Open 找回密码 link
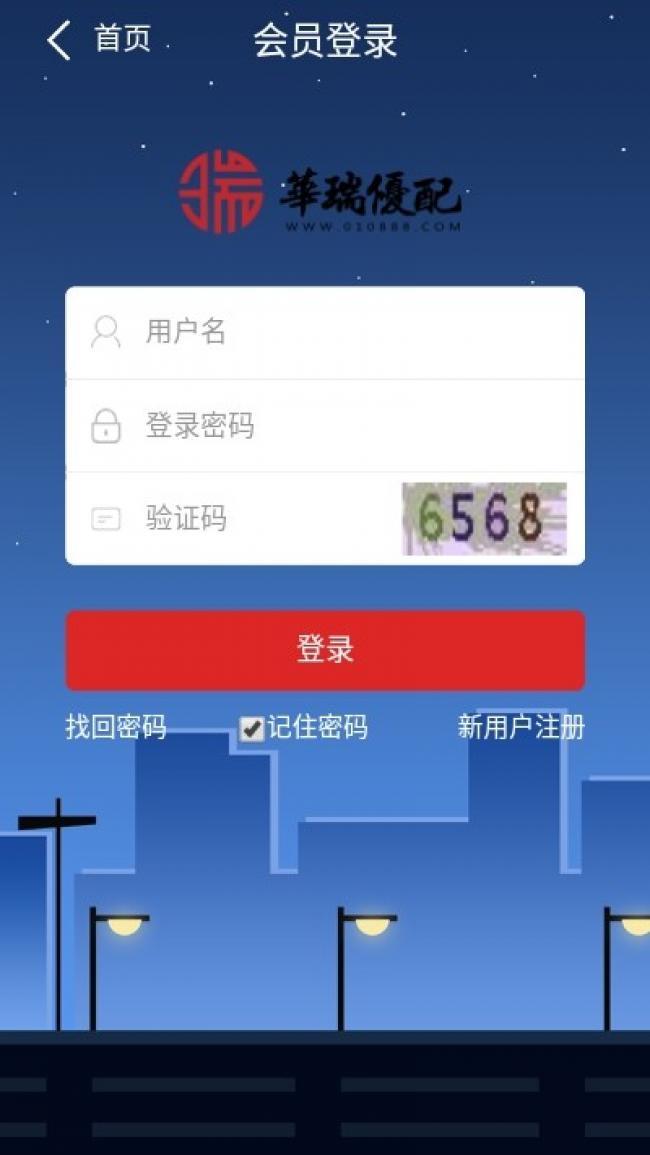The height and width of the screenshot is (1155, 650). (x=116, y=727)
